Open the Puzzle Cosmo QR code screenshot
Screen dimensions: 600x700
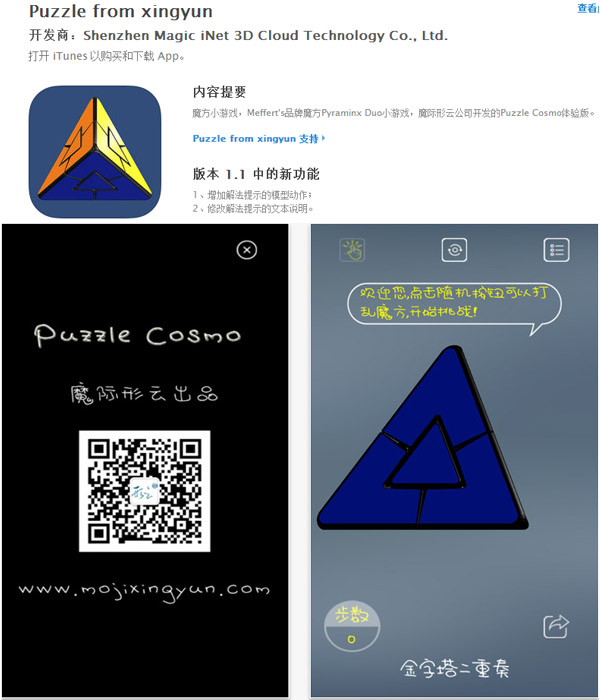[x=145, y=460]
